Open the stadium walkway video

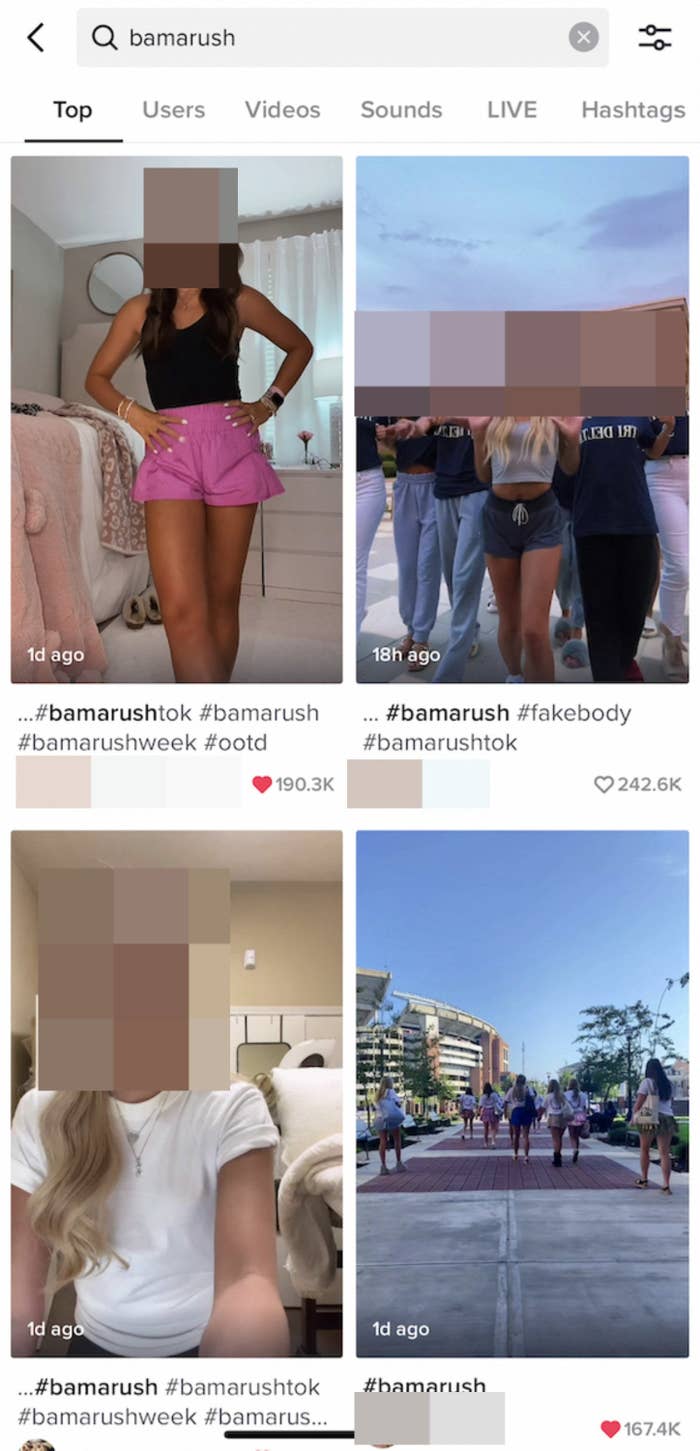(522, 1093)
